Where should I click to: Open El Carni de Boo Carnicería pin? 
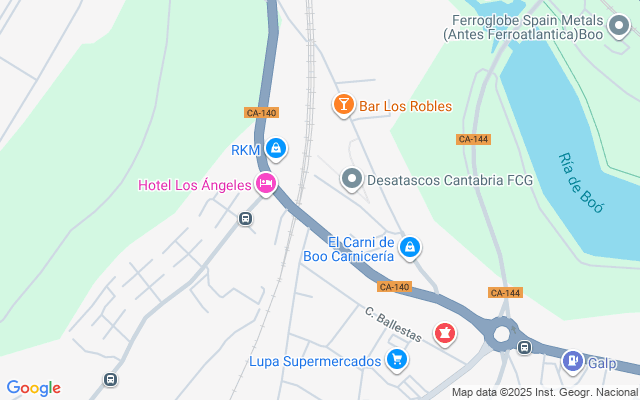[x=409, y=246]
